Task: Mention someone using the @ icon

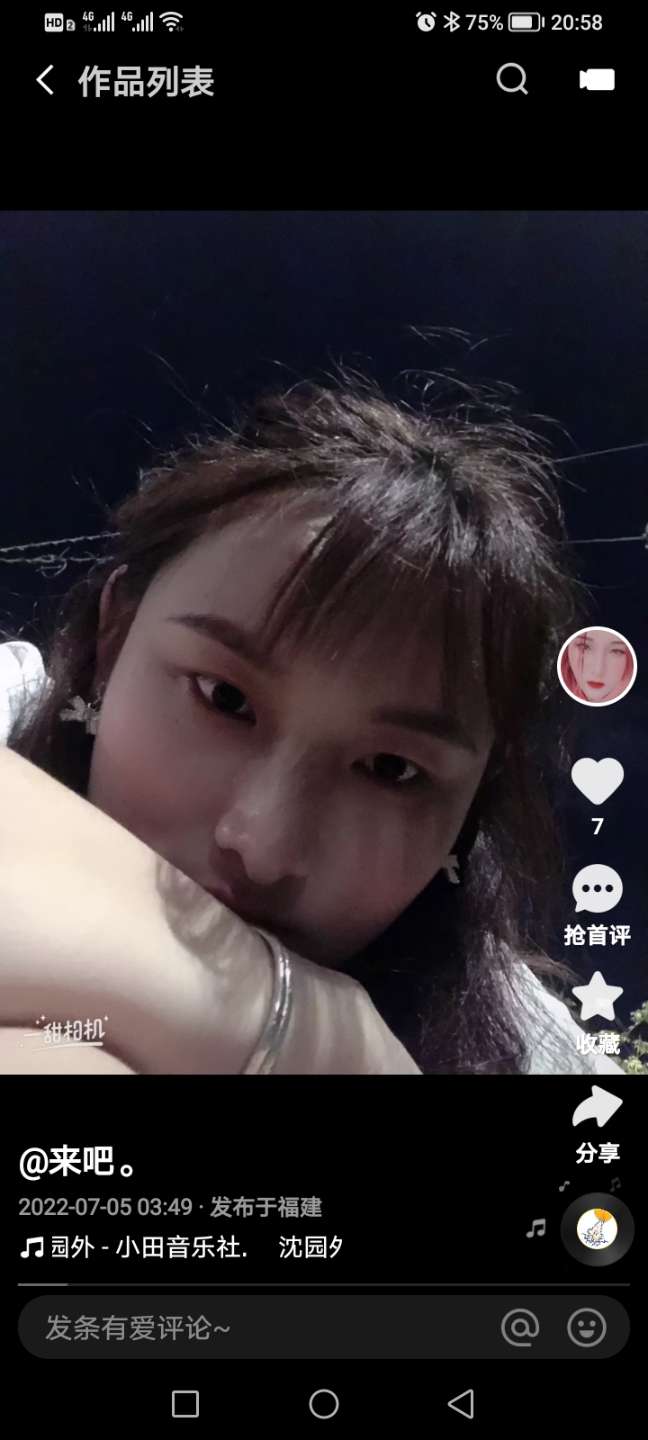Action: click(520, 1328)
